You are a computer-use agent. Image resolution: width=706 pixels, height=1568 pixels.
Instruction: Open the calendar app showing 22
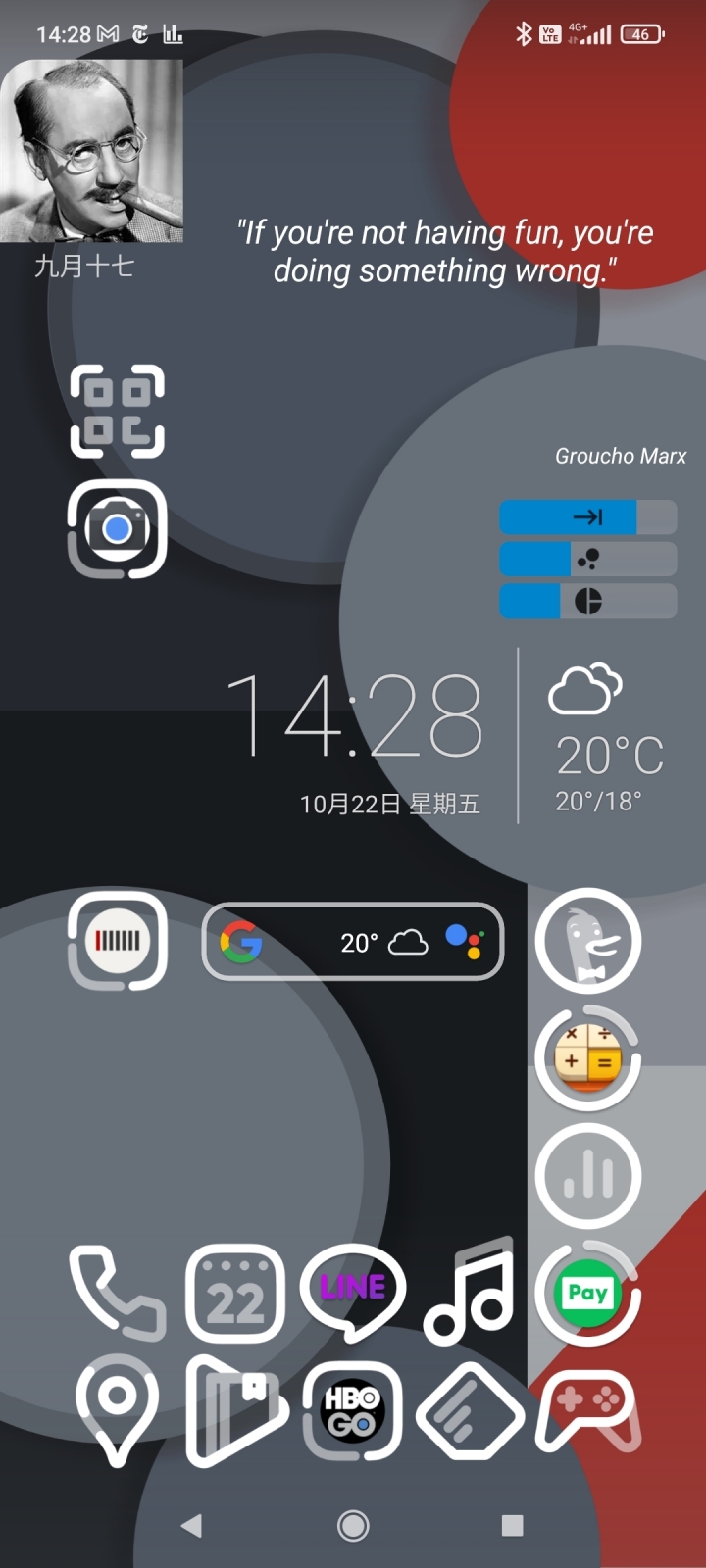pos(235,1294)
